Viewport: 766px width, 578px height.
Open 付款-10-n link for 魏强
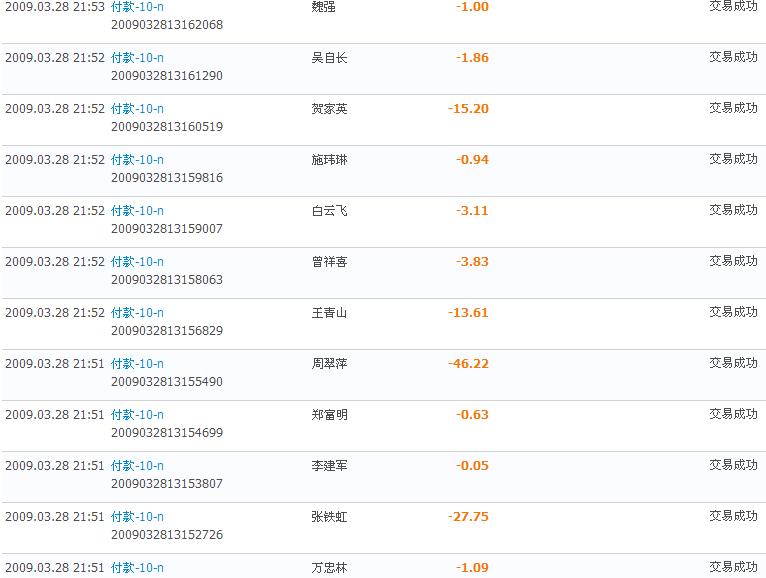(x=137, y=7)
